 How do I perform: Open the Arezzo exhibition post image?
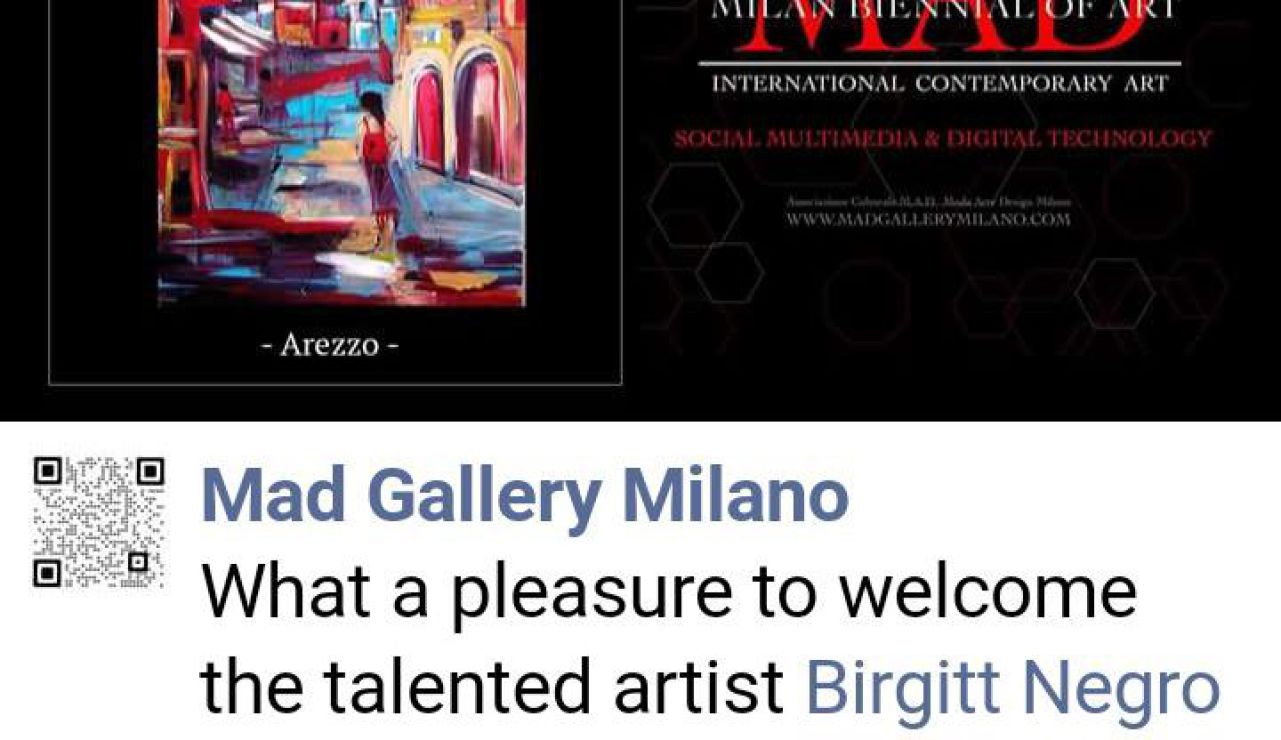[640, 200]
